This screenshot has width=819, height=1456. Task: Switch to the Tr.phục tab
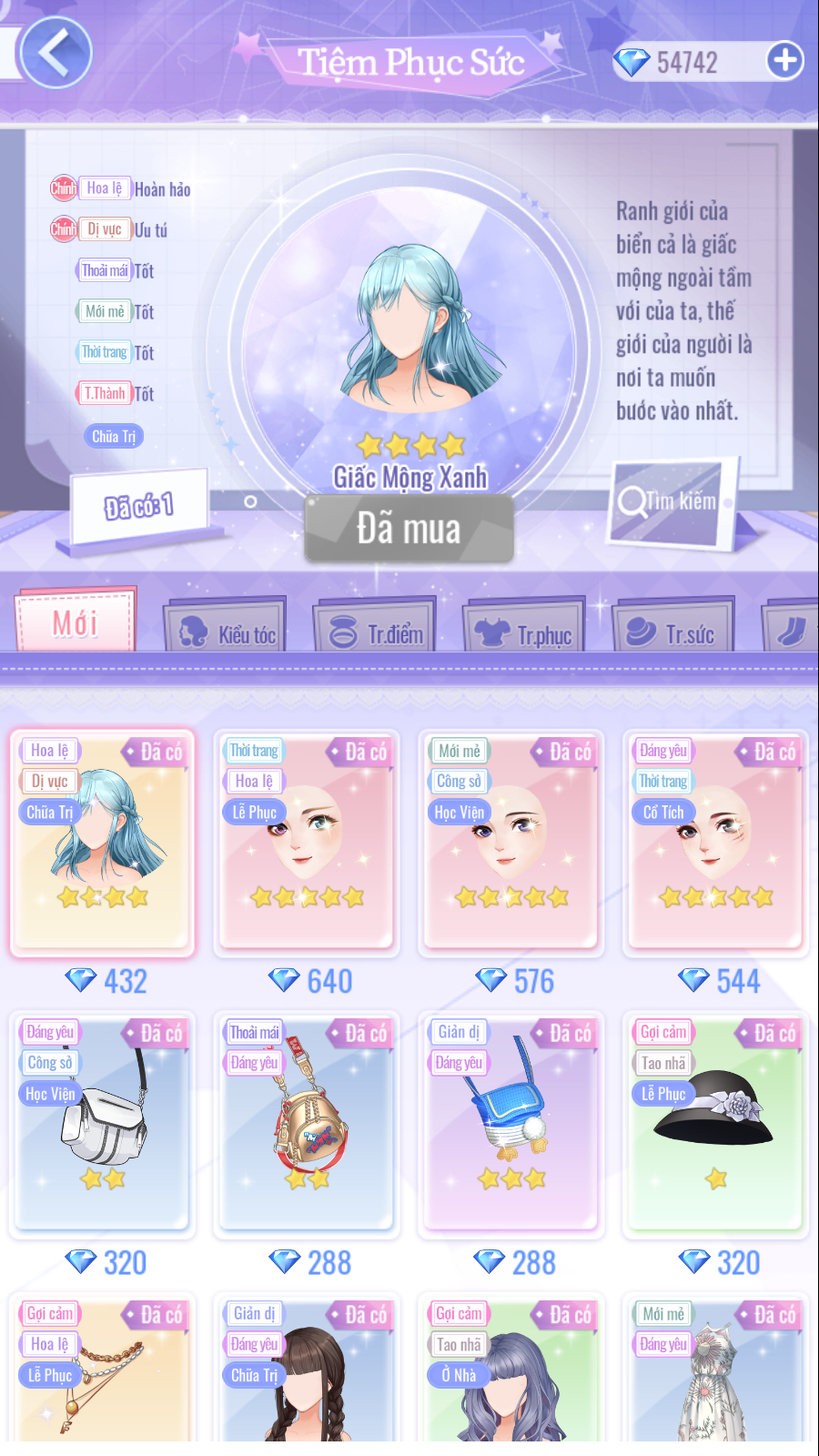(525, 630)
